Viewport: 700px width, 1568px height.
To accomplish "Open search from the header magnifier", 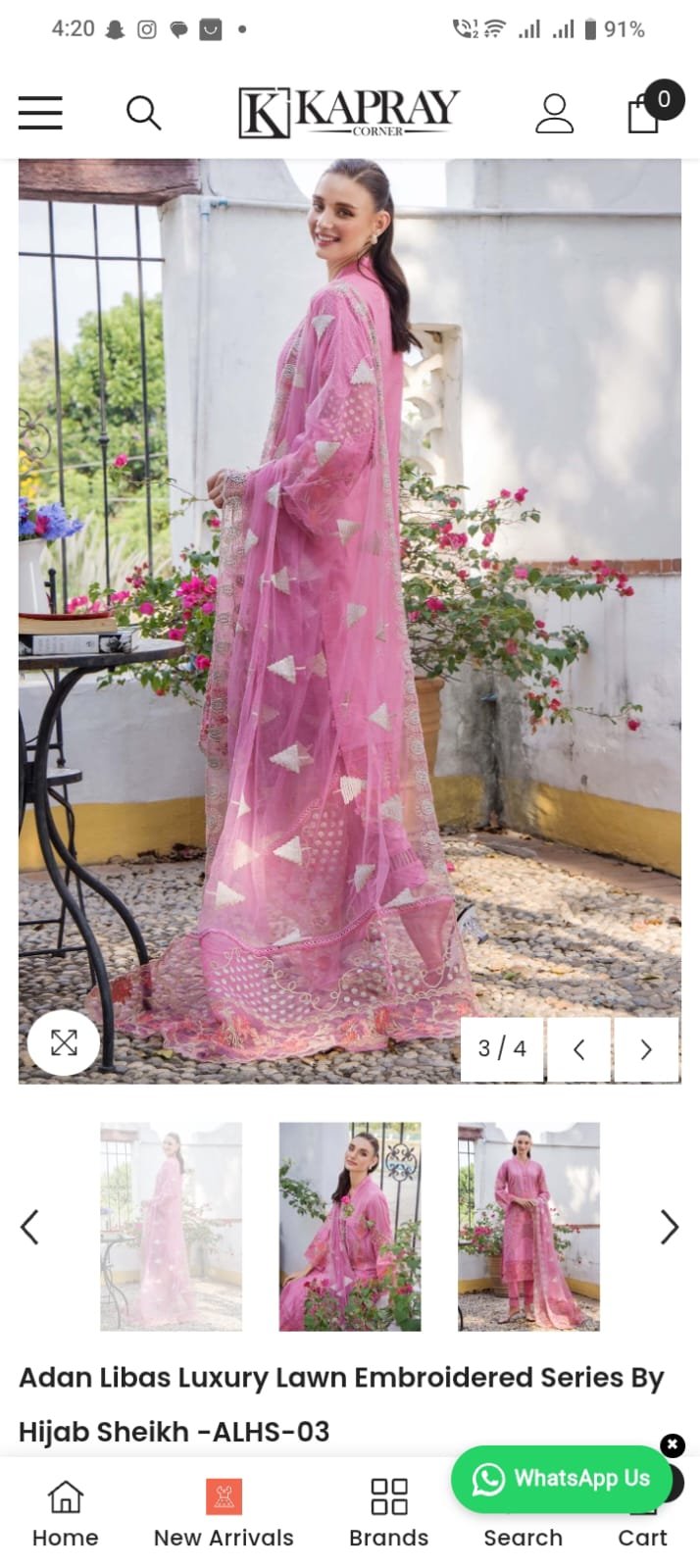I will point(143,113).
